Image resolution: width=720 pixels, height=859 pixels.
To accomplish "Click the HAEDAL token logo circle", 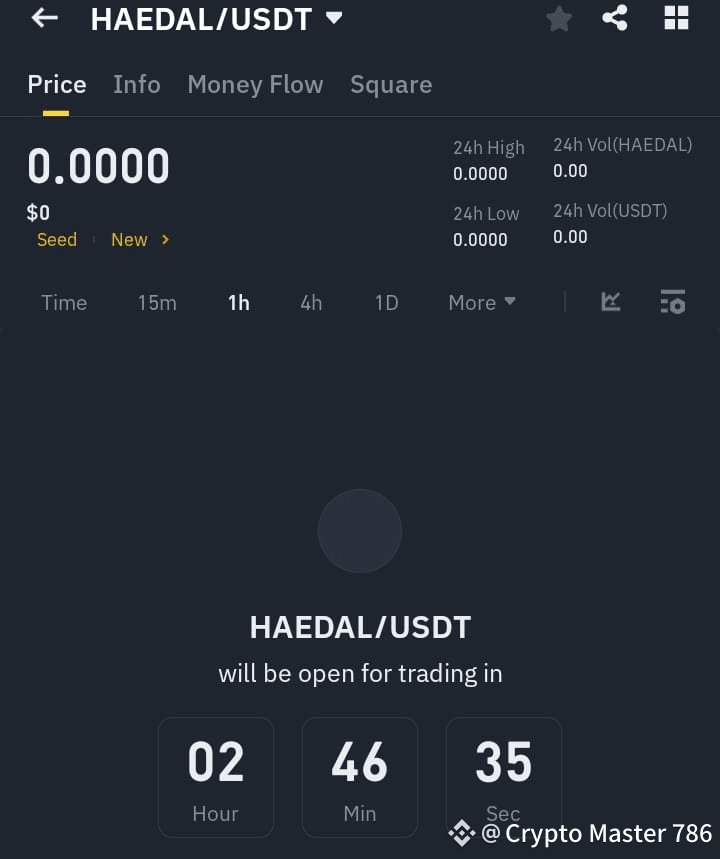I will [x=360, y=531].
